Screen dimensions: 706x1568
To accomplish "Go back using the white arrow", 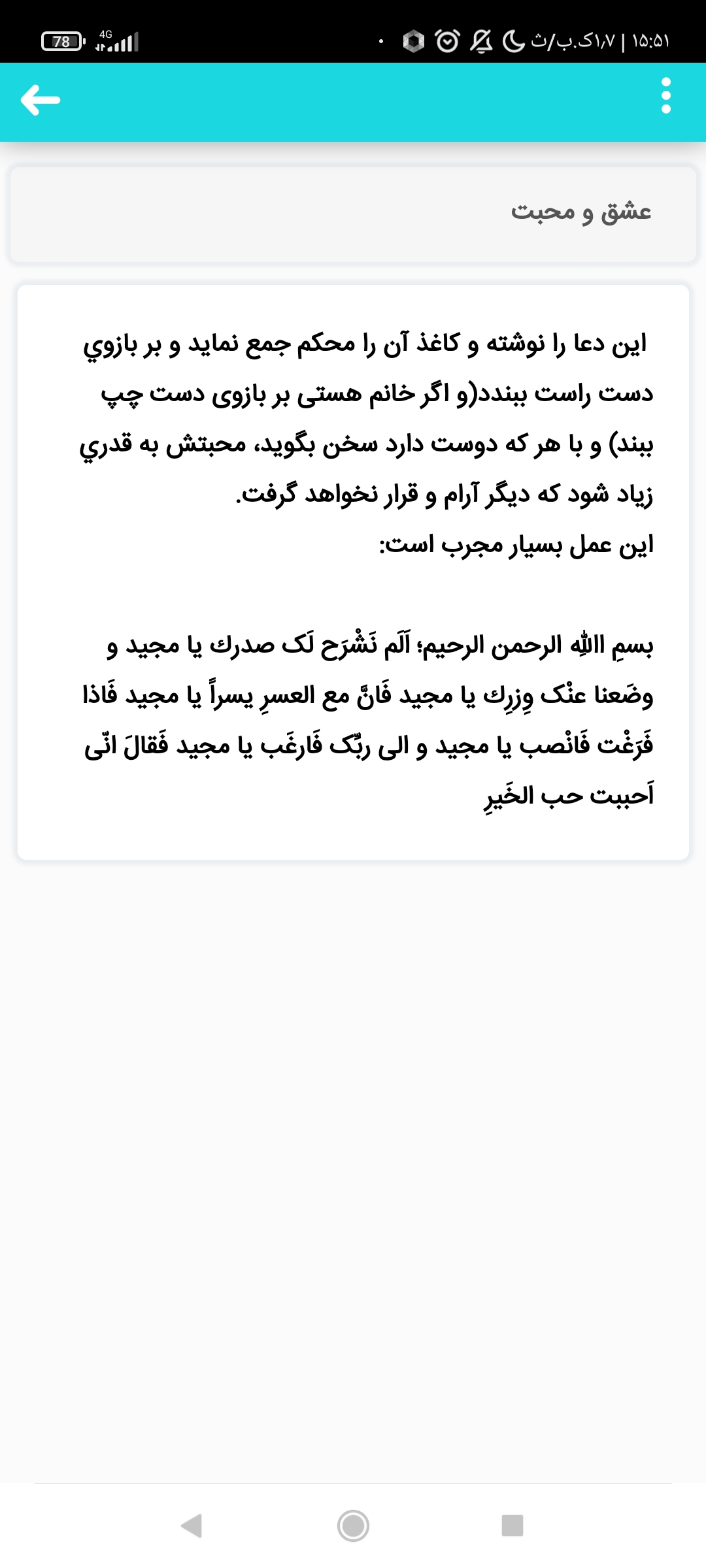I will coord(41,100).
